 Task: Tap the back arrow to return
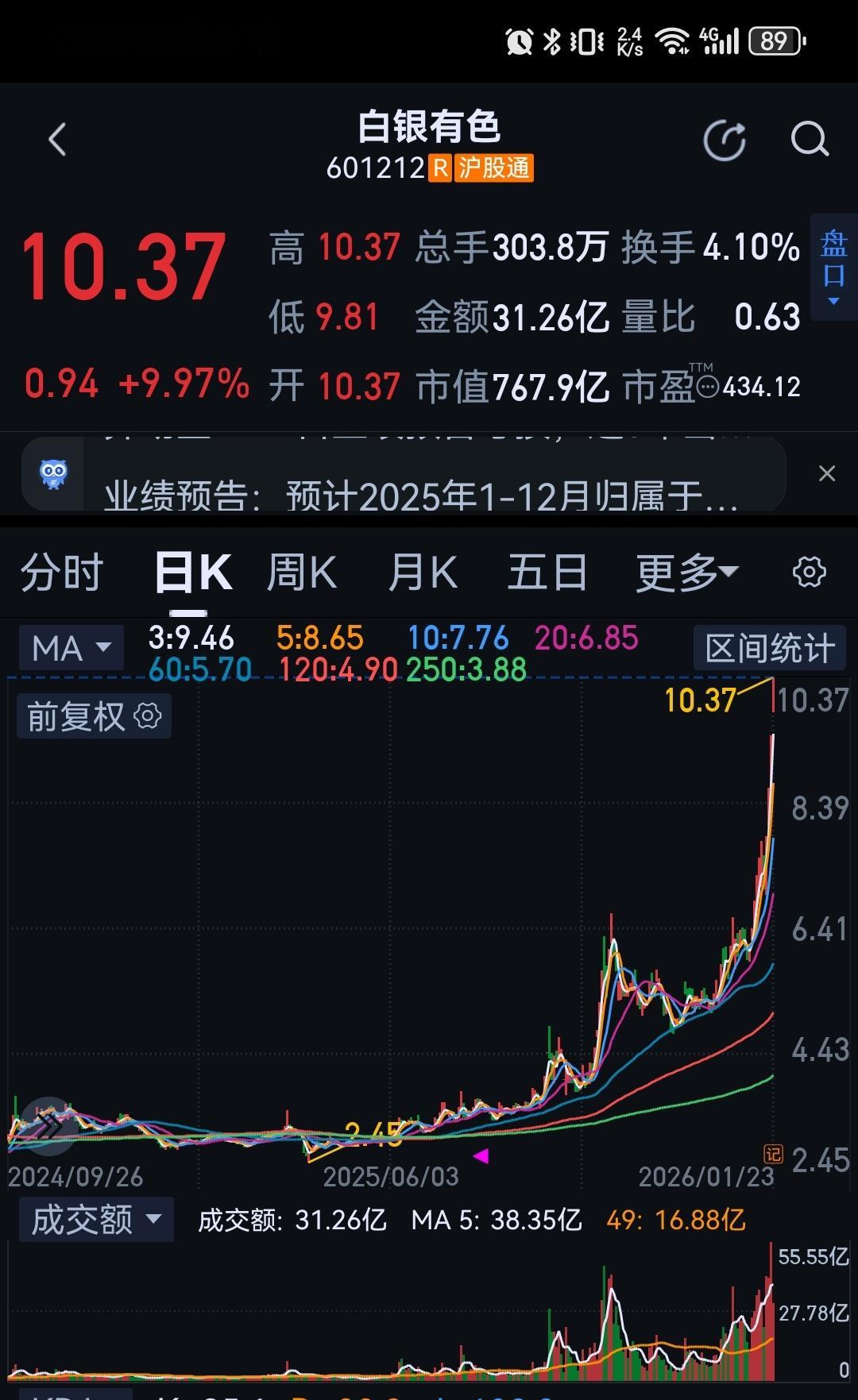coord(56,138)
